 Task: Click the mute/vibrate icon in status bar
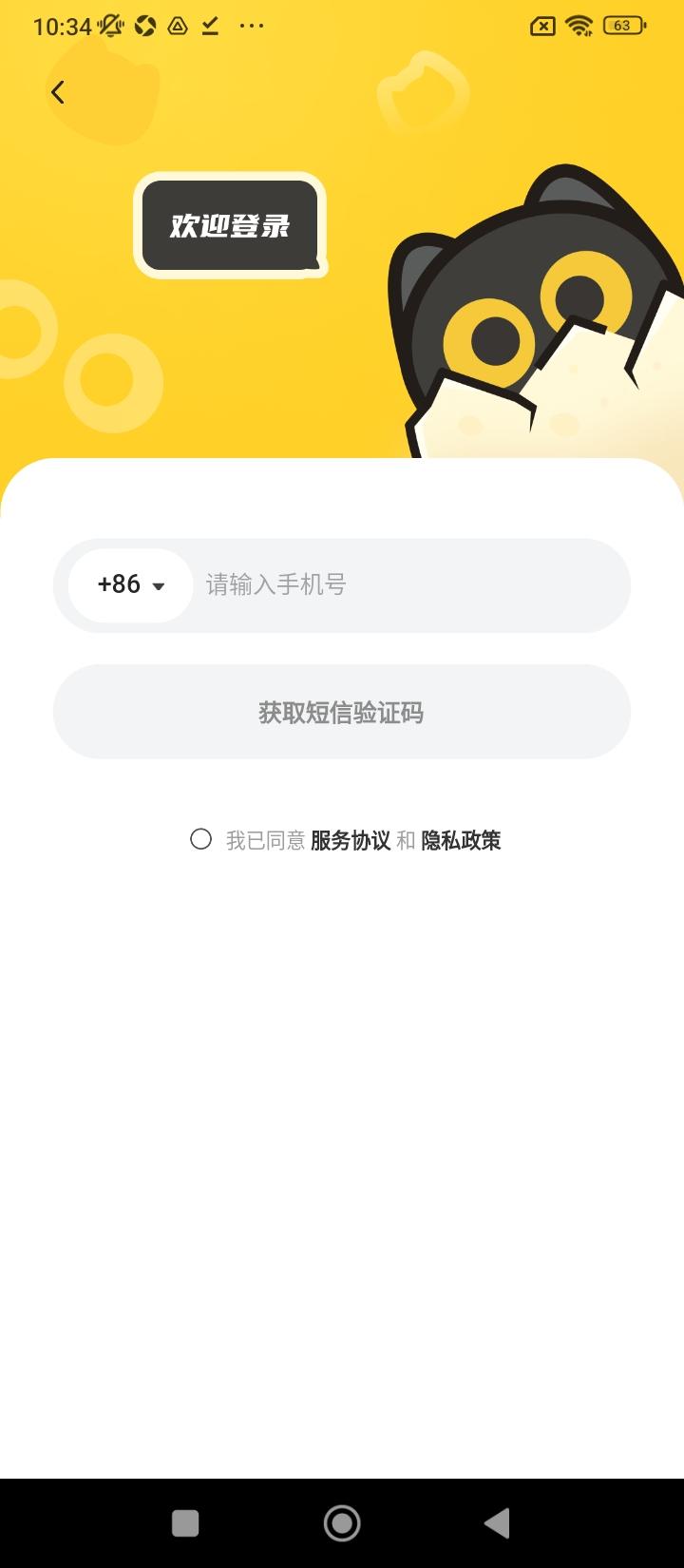point(108,26)
